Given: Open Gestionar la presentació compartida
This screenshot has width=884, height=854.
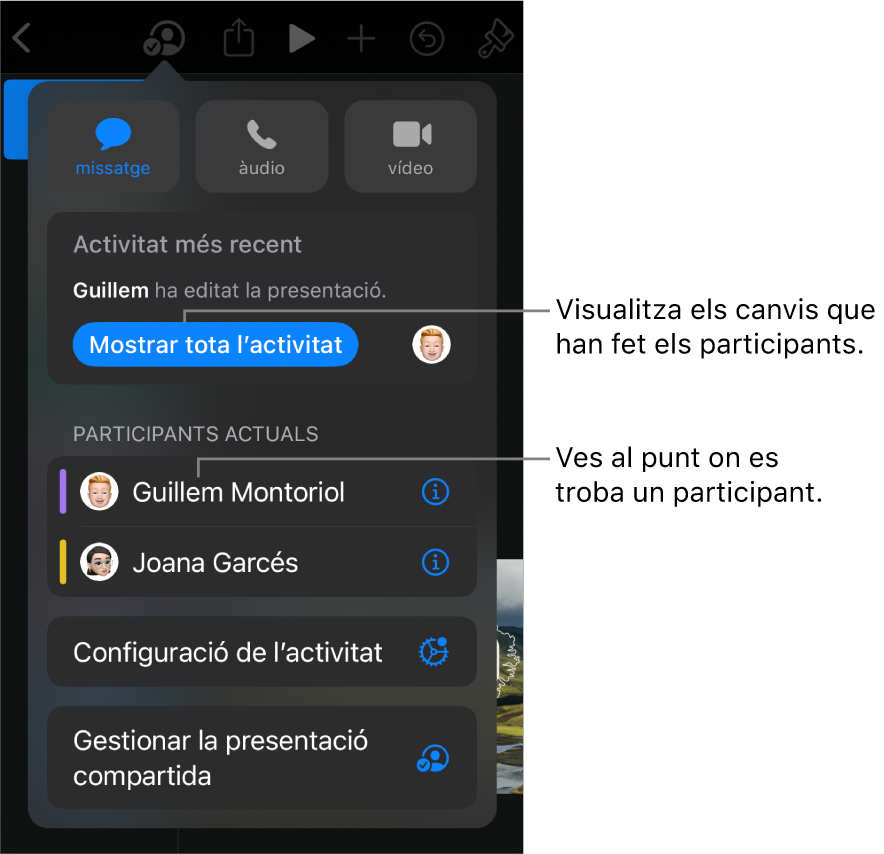Looking at the screenshot, I should coord(262,758).
